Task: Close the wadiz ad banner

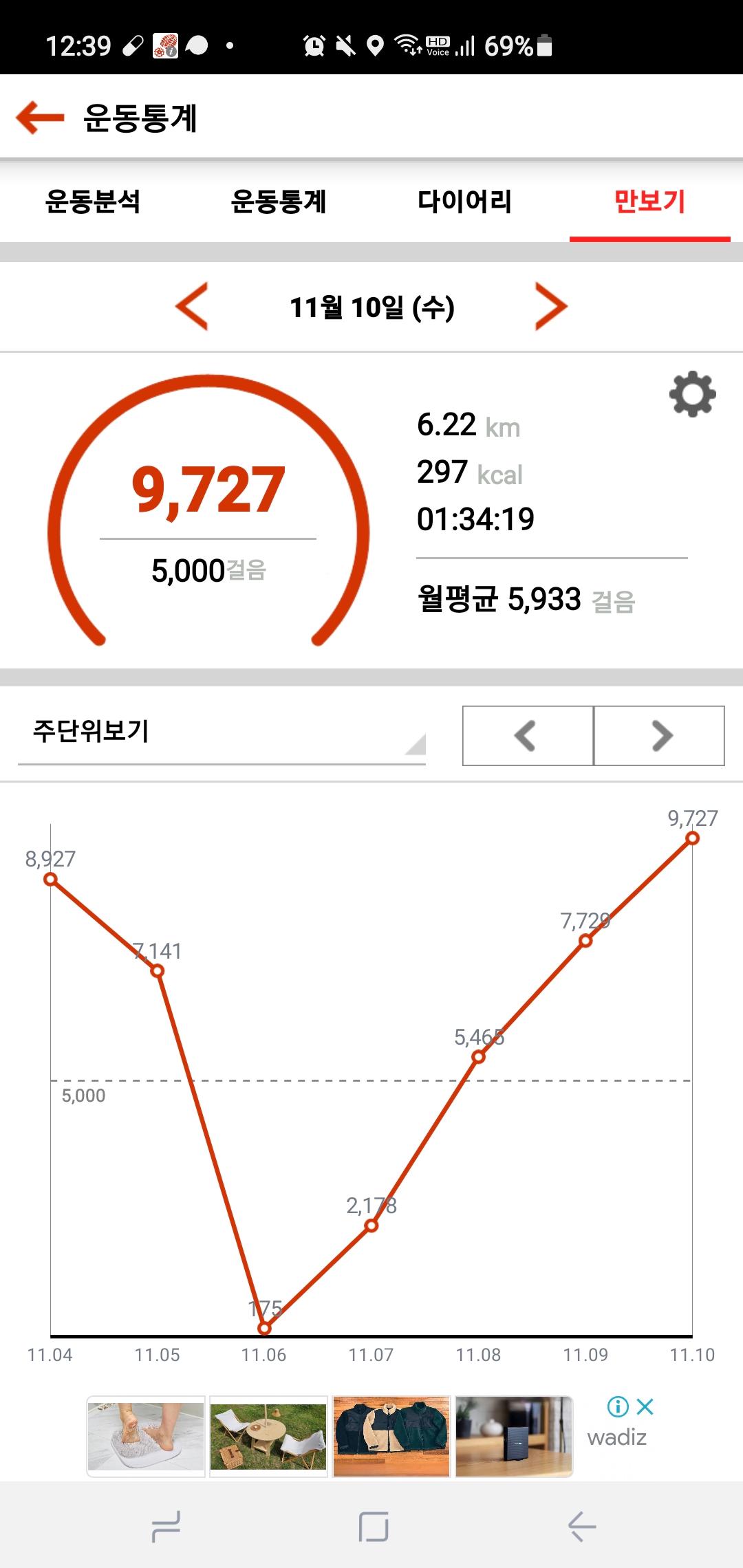Action: pyautogui.click(x=645, y=1406)
